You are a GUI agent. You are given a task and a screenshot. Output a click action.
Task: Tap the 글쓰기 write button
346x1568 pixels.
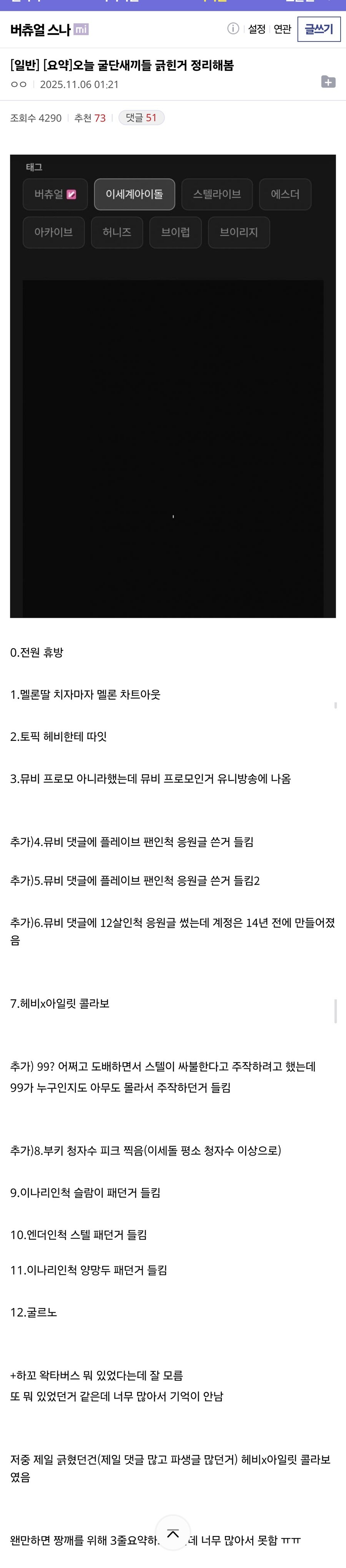(319, 28)
